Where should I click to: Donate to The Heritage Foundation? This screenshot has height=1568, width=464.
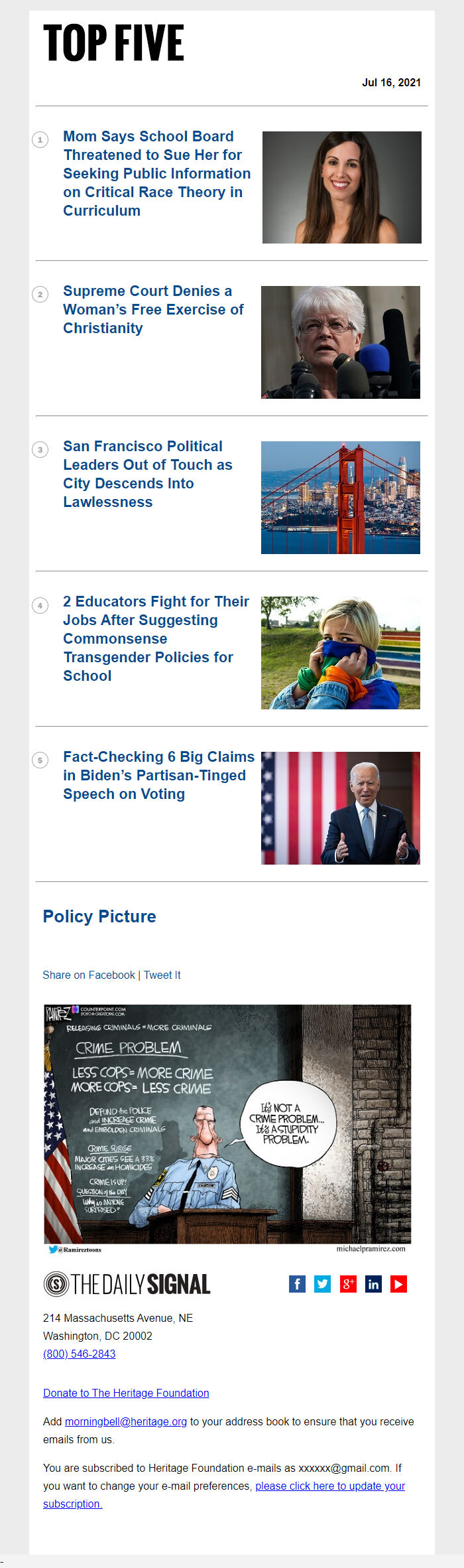point(126,1393)
